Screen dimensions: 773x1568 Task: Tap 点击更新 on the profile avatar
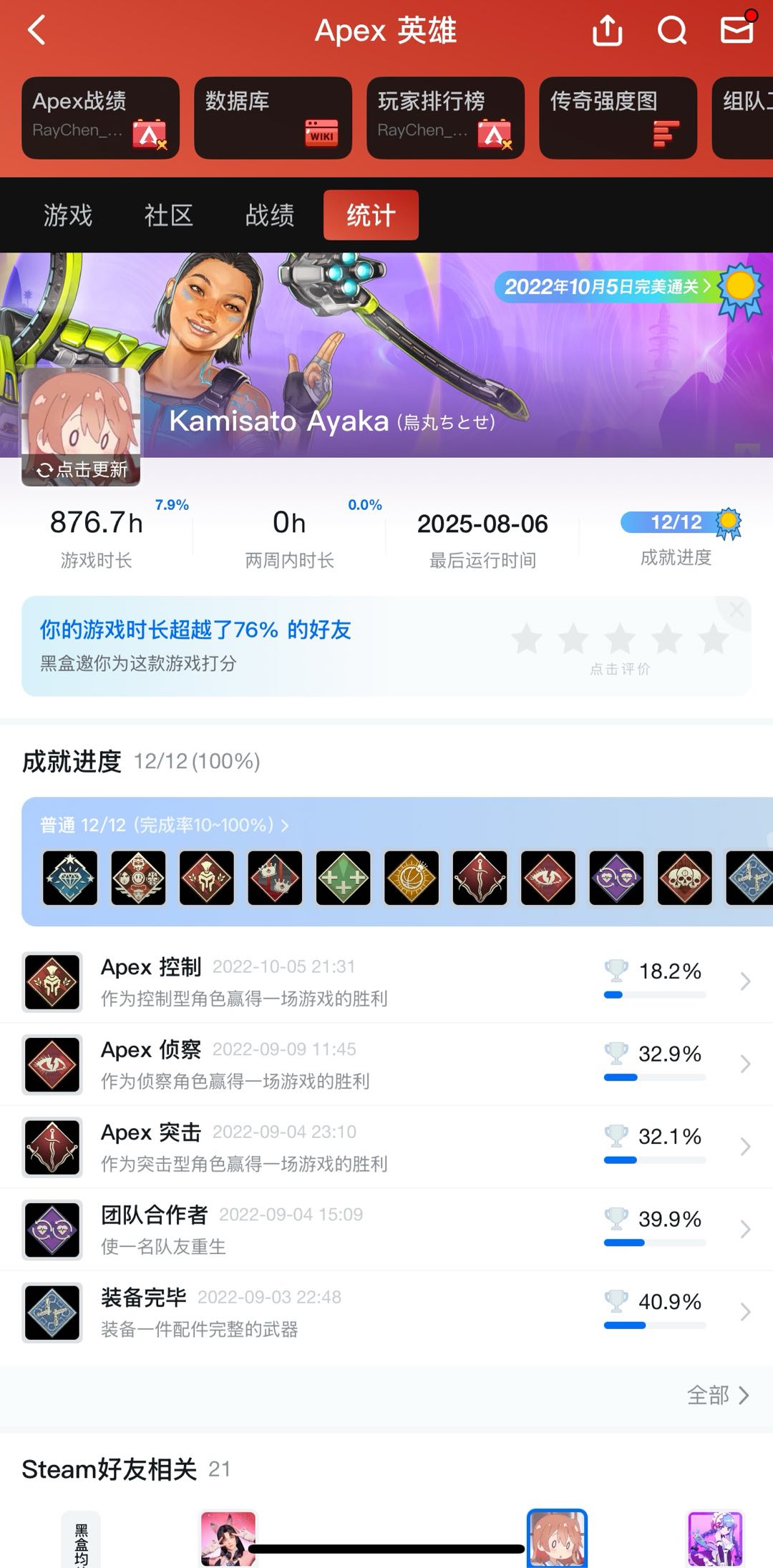tap(82, 469)
